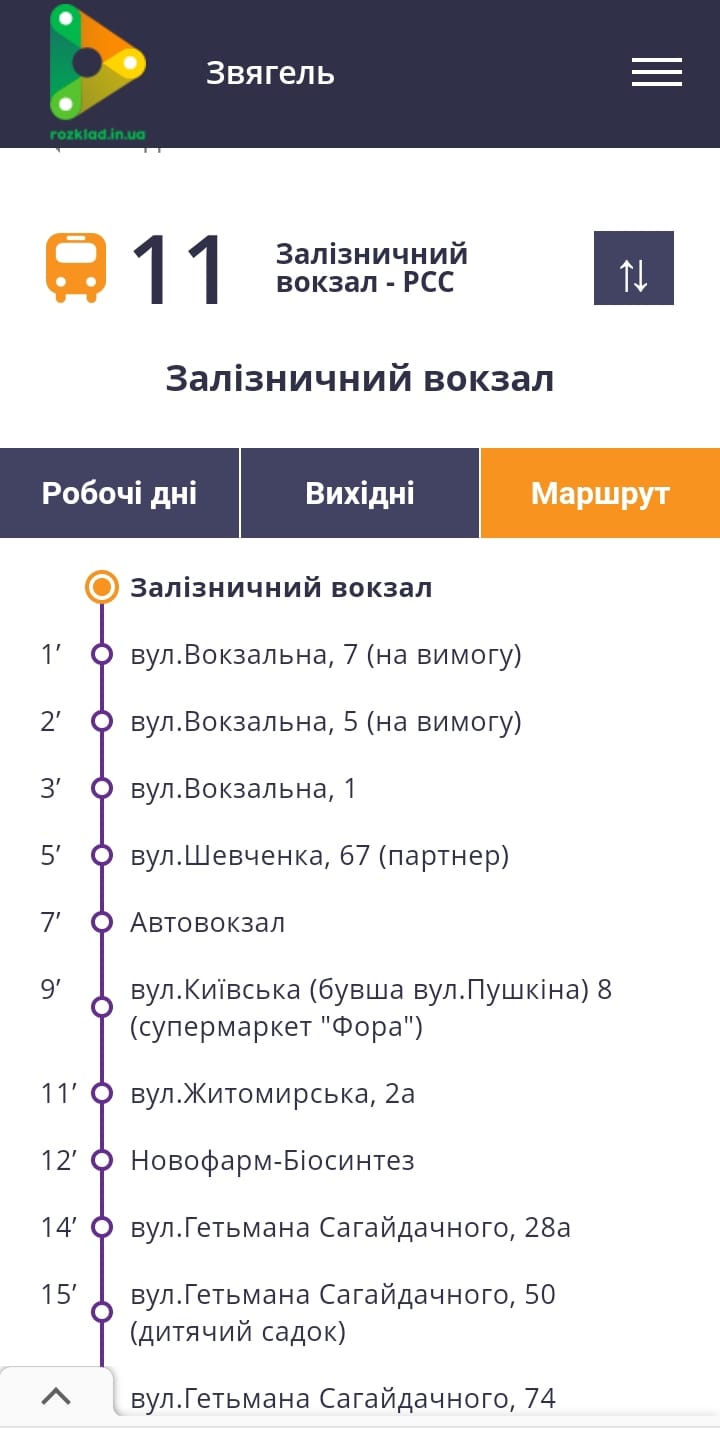The image size is (720, 1430).
Task: Switch to the Робочі дні tab
Action: click(120, 493)
